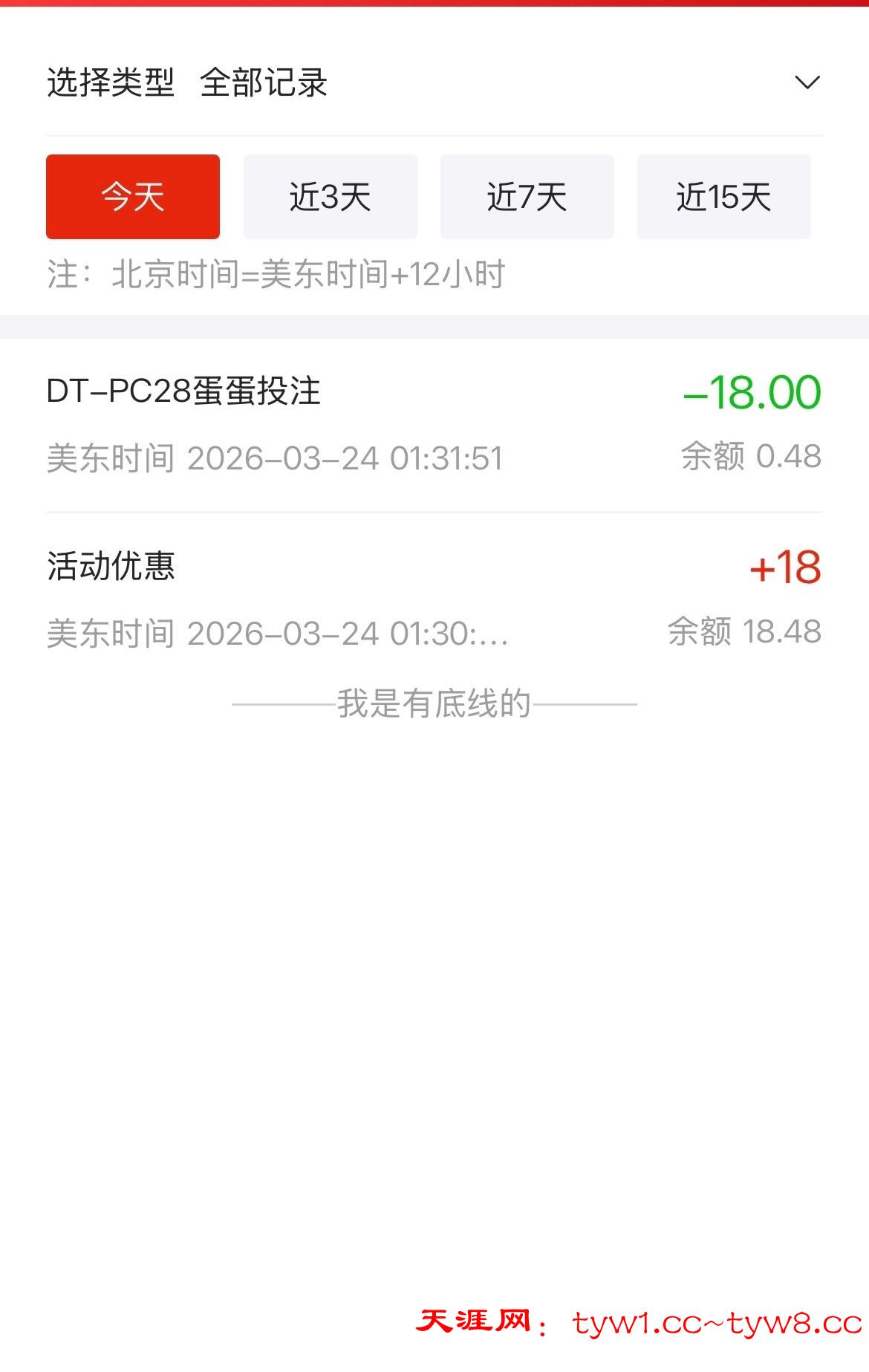Filter records by 近15天

pyautogui.click(x=724, y=197)
